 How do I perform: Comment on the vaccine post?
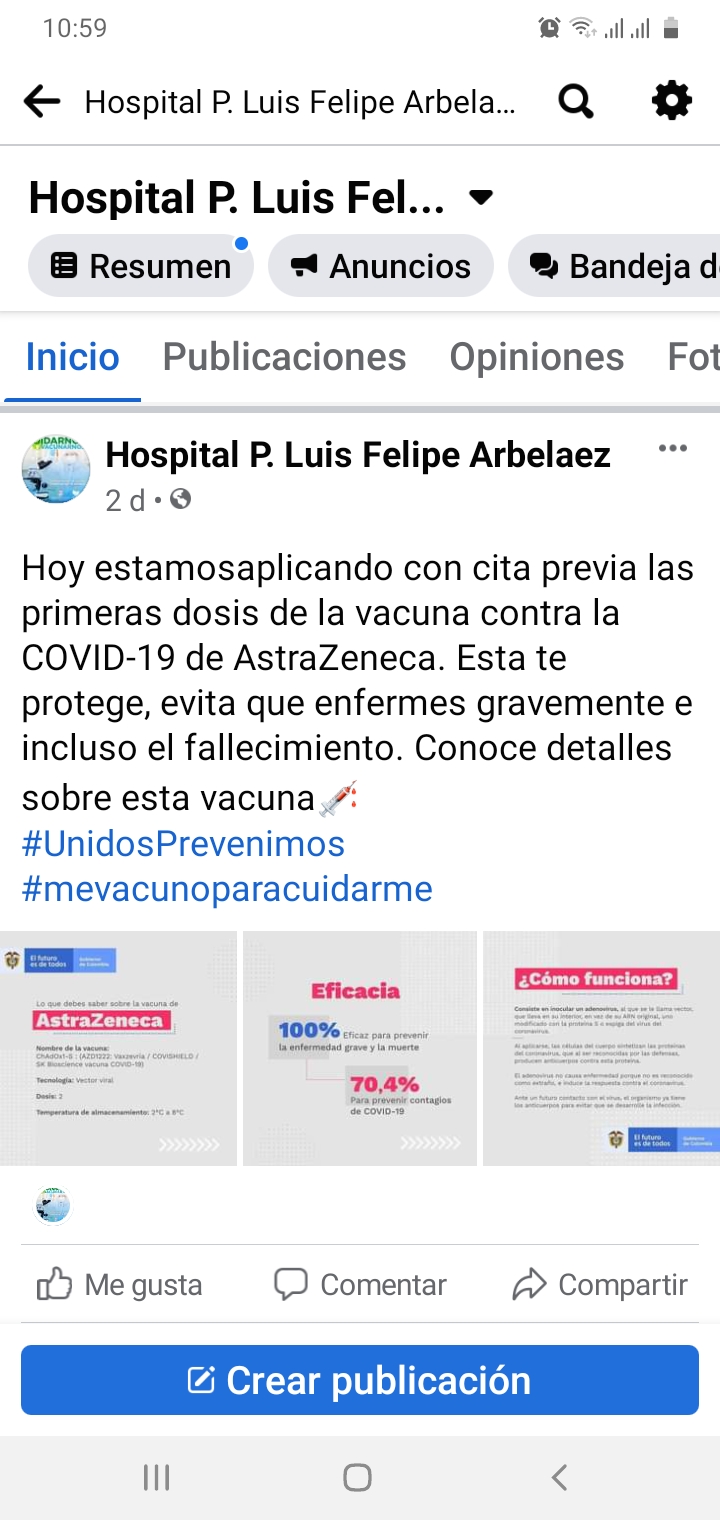point(360,1285)
